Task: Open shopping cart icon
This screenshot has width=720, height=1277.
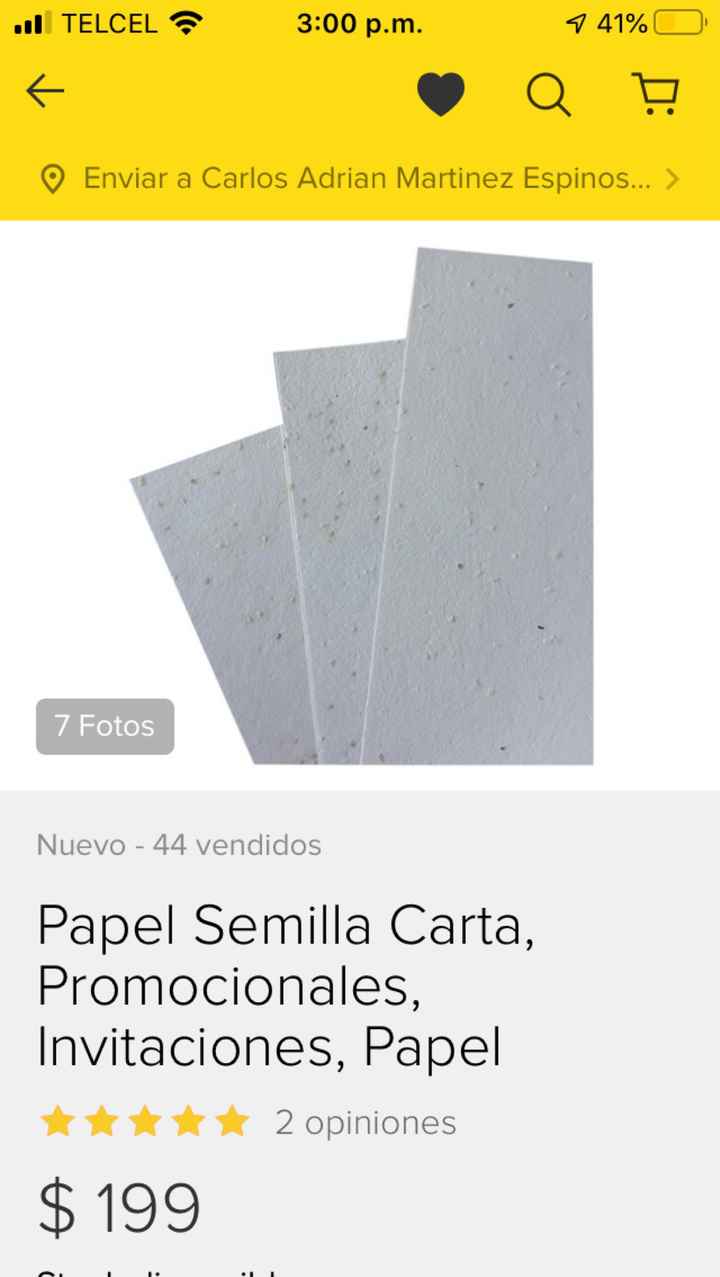Action: 655,92
